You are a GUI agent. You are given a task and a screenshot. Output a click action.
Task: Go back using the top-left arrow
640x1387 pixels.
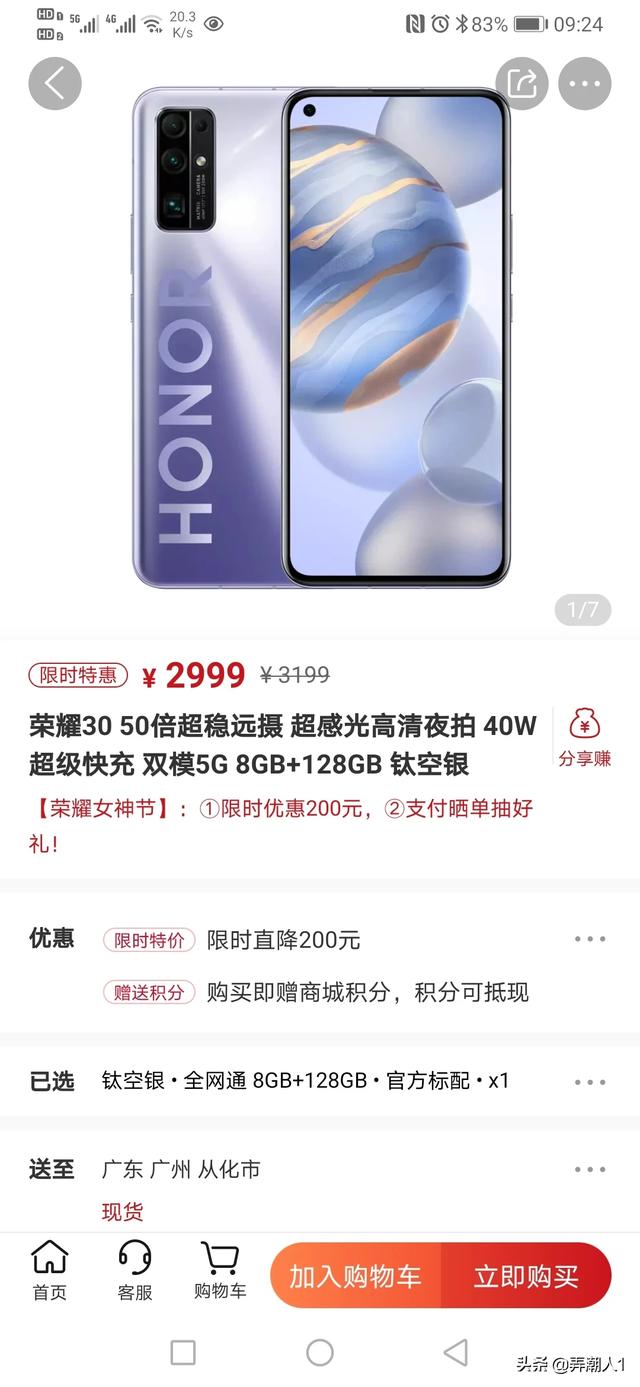tap(54, 84)
